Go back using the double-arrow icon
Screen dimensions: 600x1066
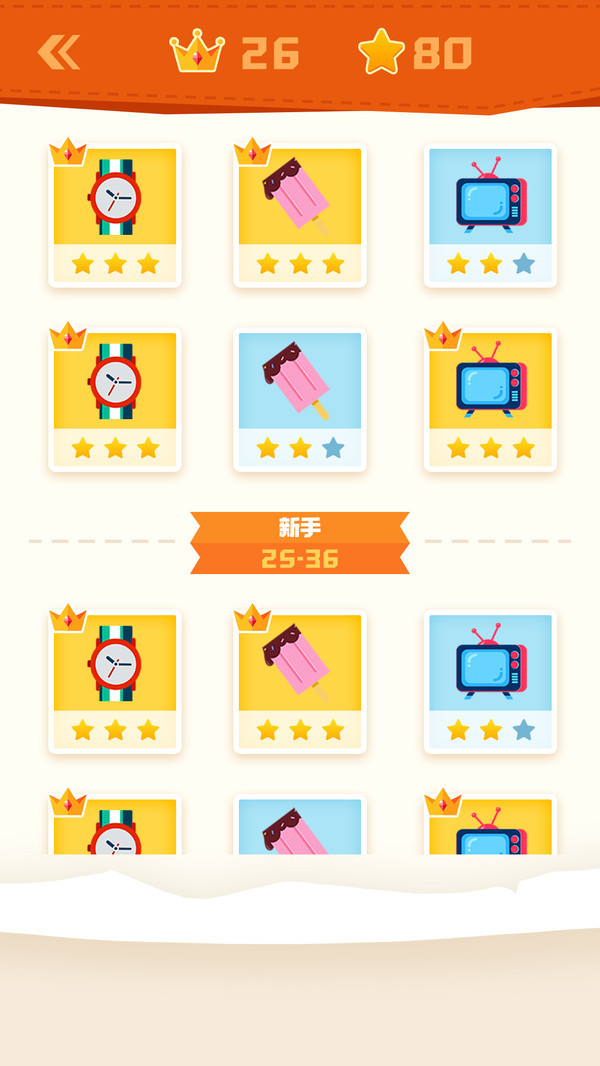click(x=59, y=52)
